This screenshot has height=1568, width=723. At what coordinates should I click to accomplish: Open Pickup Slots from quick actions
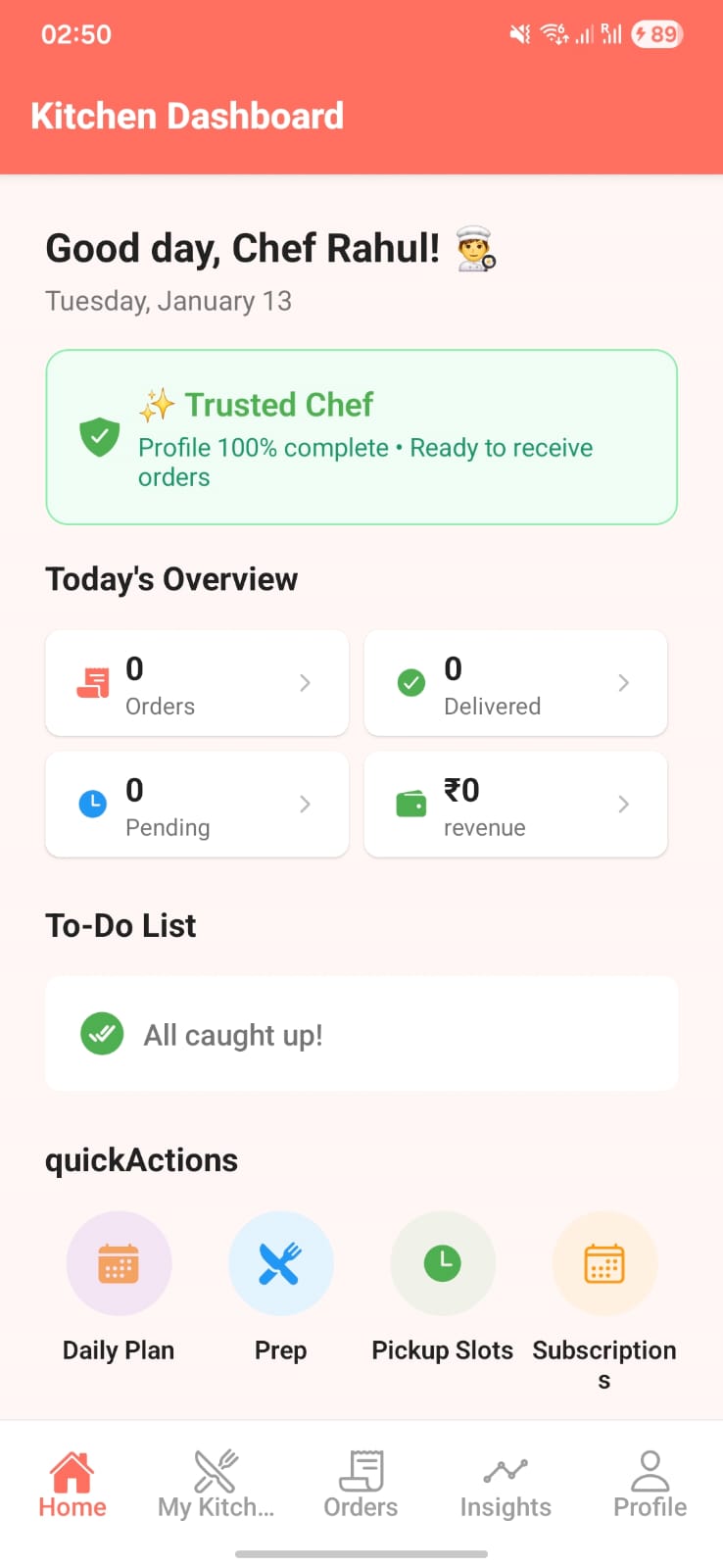[442, 1263]
